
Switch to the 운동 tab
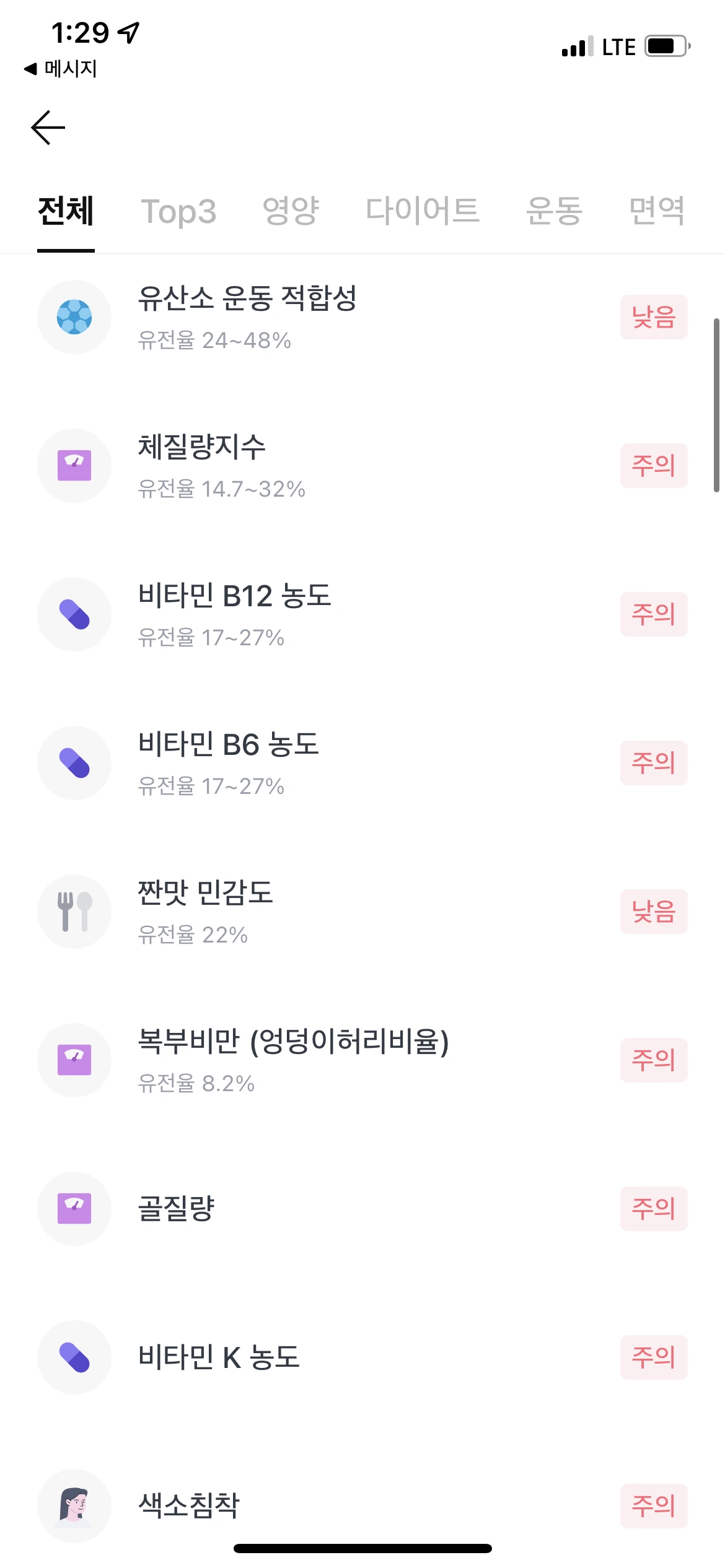(554, 211)
